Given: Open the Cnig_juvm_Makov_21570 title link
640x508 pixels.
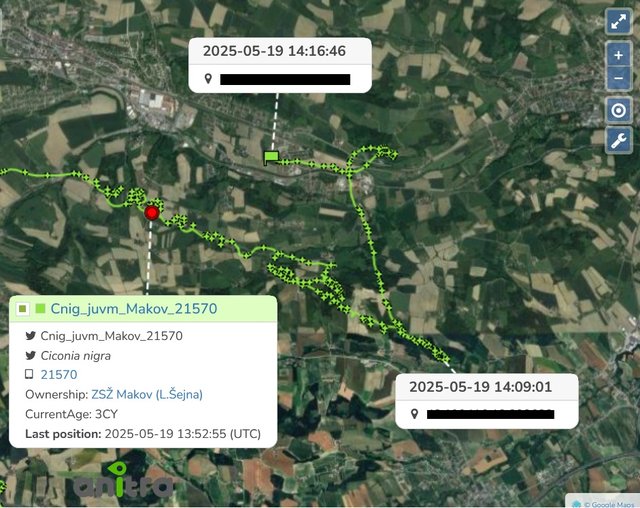Looking at the screenshot, I should coord(133,309).
